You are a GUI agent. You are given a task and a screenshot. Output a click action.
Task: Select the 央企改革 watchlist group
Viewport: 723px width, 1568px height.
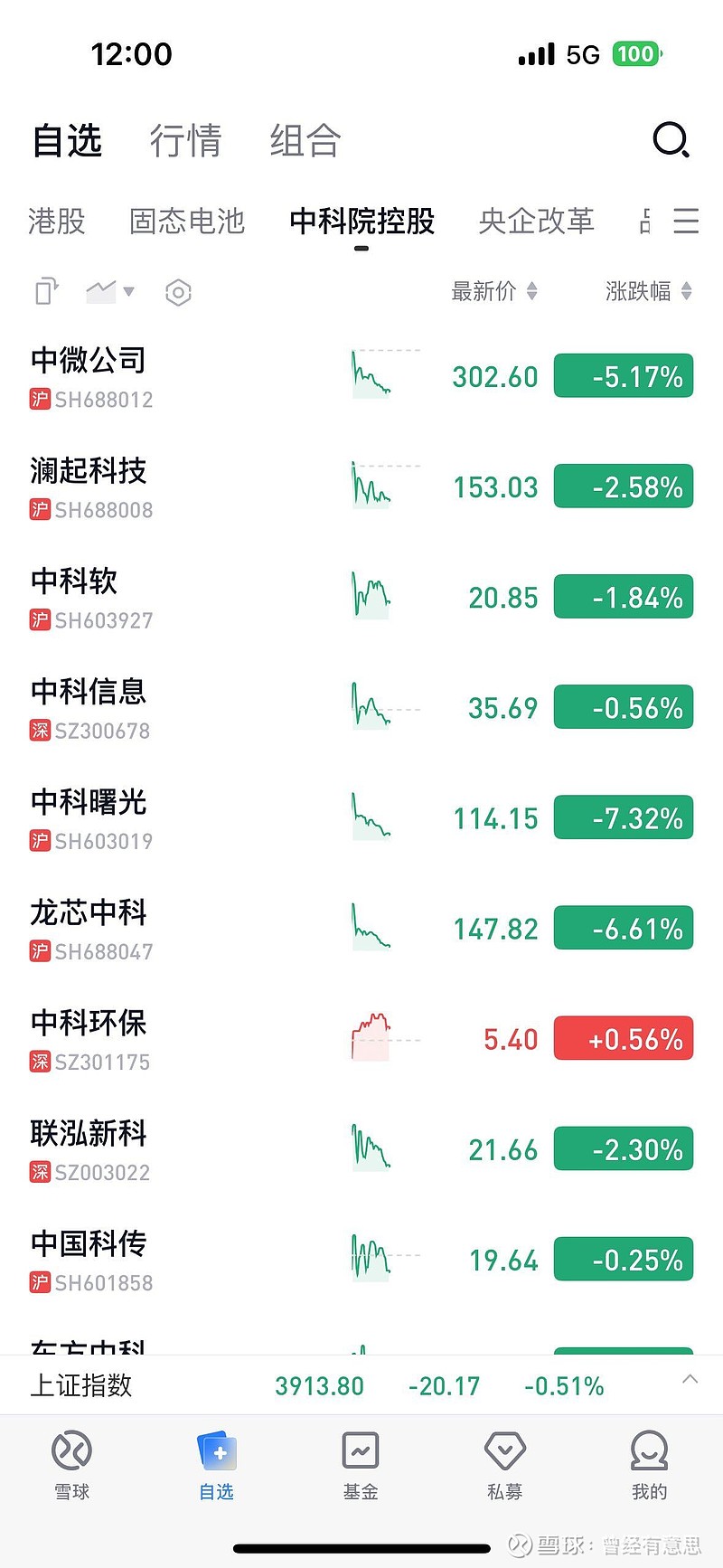click(x=536, y=221)
